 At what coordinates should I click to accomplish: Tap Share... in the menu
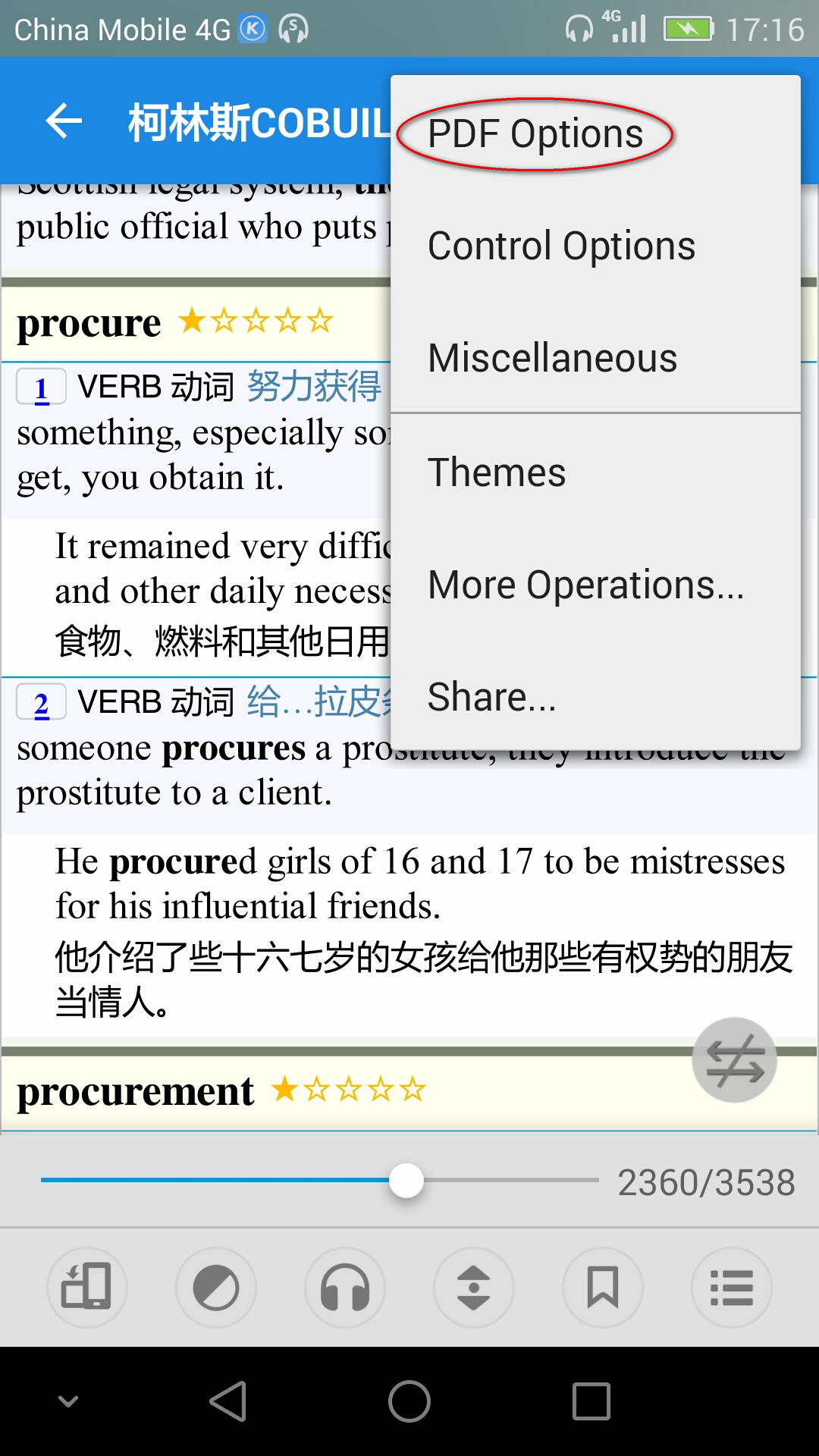[x=491, y=697]
